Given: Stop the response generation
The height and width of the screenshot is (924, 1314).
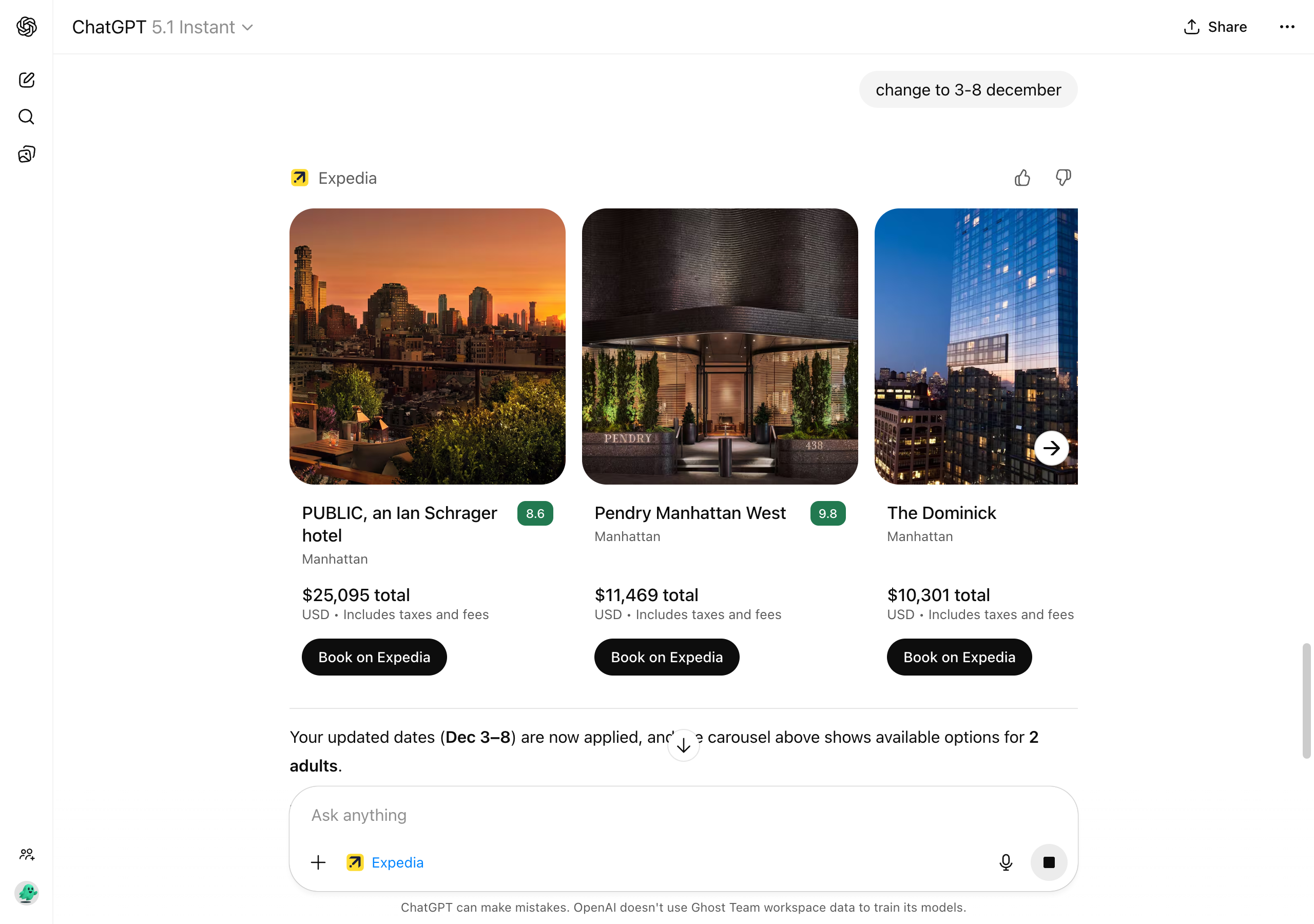Looking at the screenshot, I should pos(1049,862).
